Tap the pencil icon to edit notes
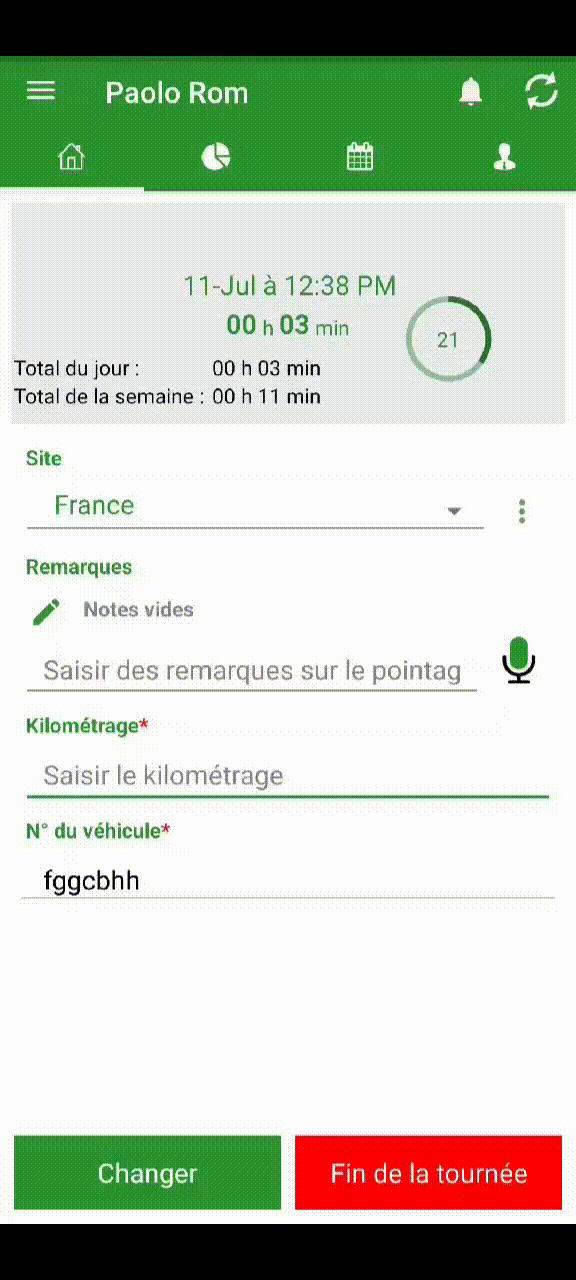 tap(46, 611)
